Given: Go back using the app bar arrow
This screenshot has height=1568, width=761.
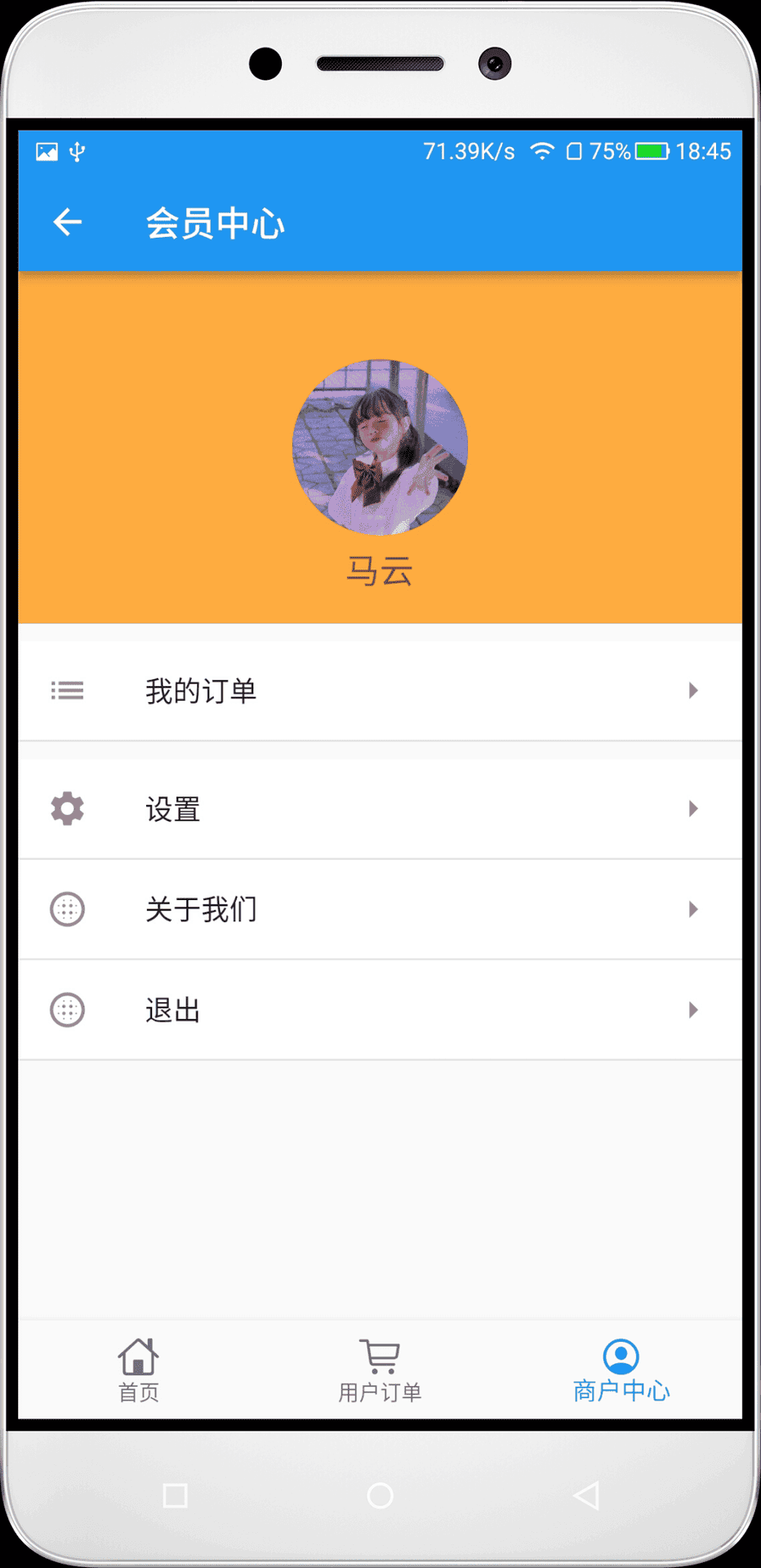Looking at the screenshot, I should click(x=67, y=222).
